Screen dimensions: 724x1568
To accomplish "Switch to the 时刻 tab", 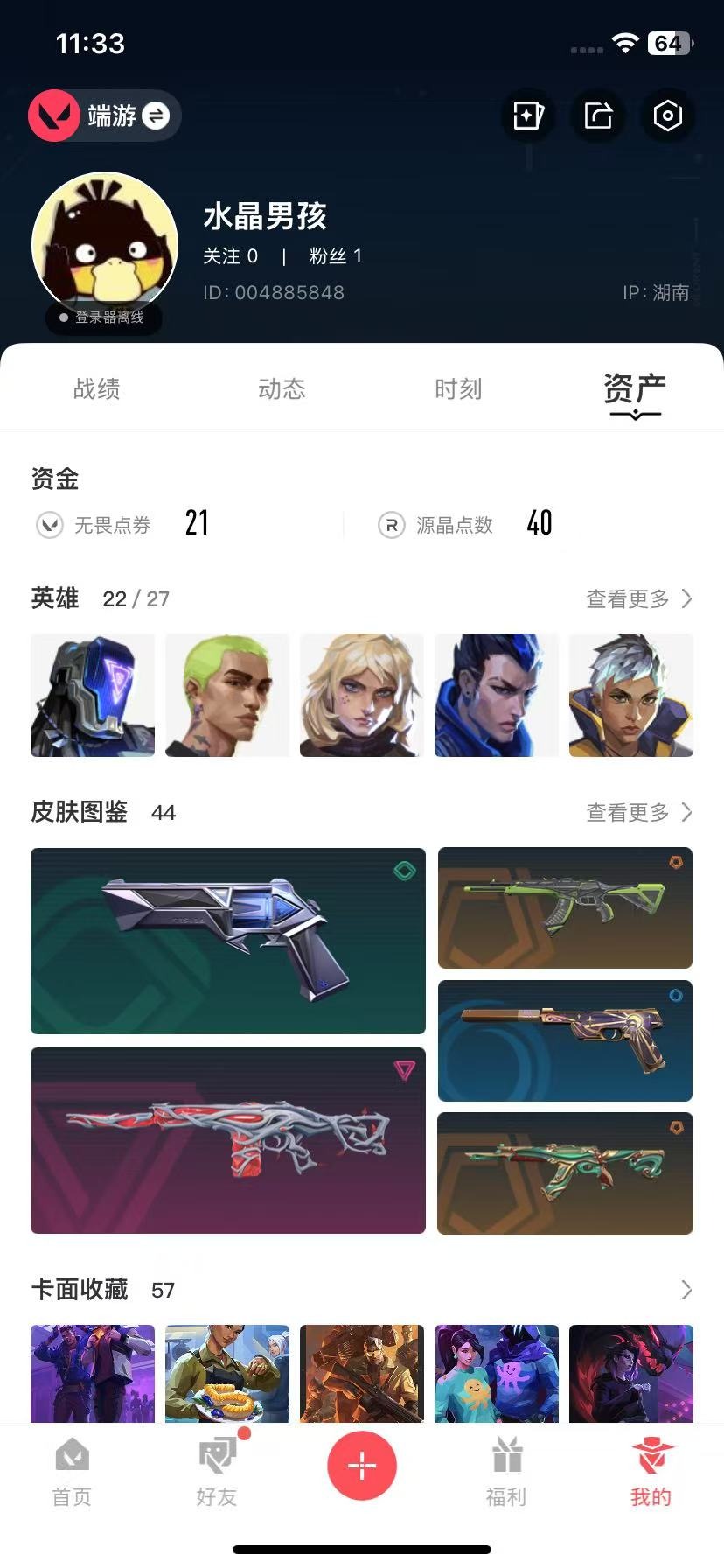I will click(458, 388).
